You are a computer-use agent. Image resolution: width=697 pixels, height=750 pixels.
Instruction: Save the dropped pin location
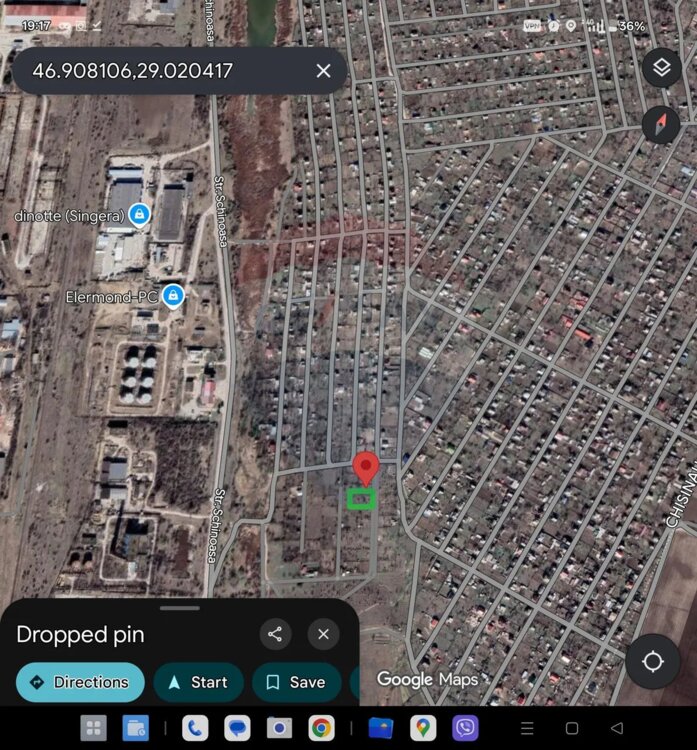click(x=296, y=682)
